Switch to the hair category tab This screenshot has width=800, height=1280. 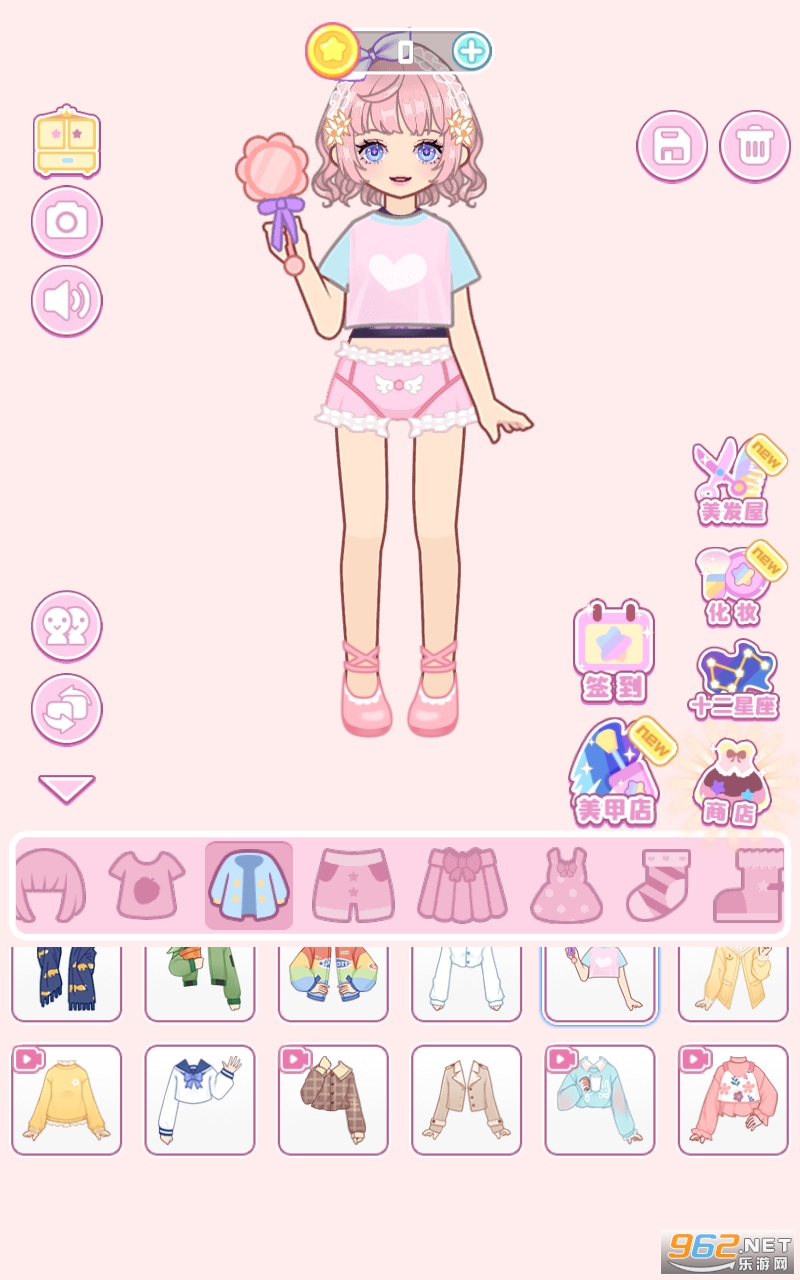point(48,885)
